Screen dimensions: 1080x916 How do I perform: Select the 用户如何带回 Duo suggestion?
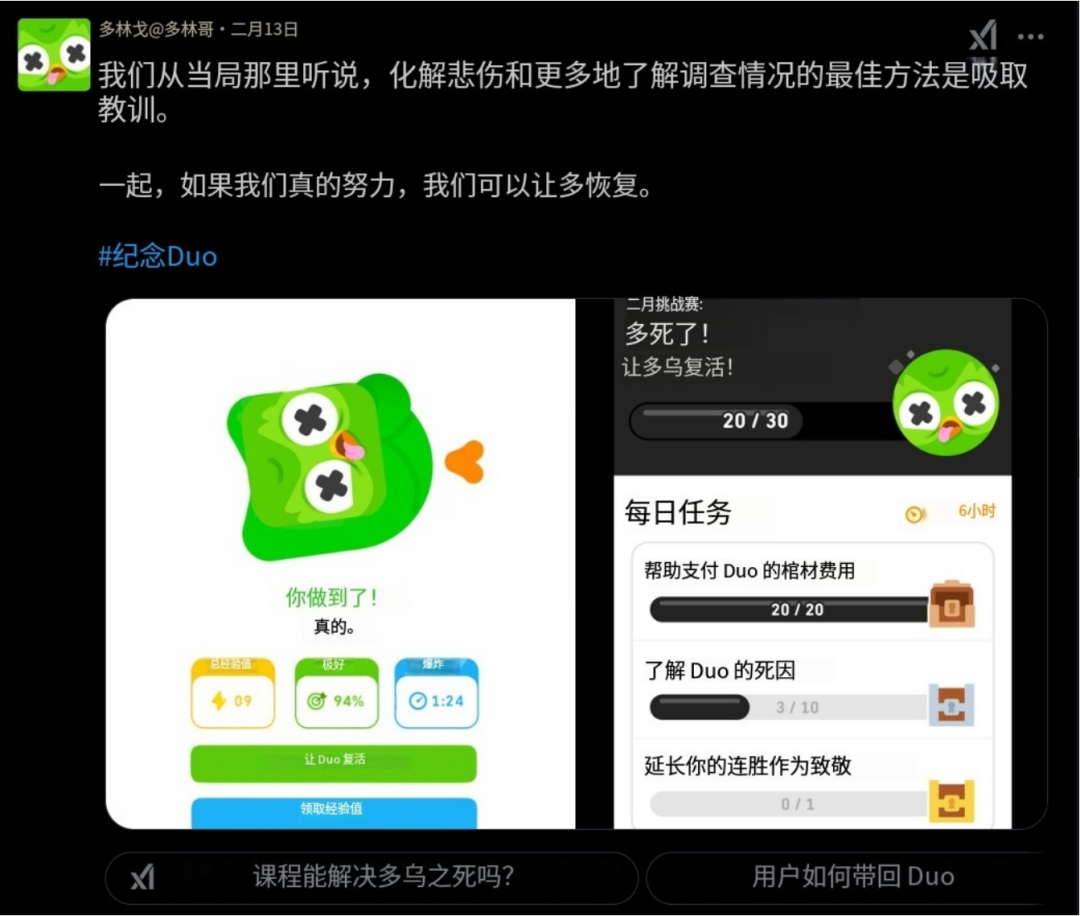coord(853,878)
